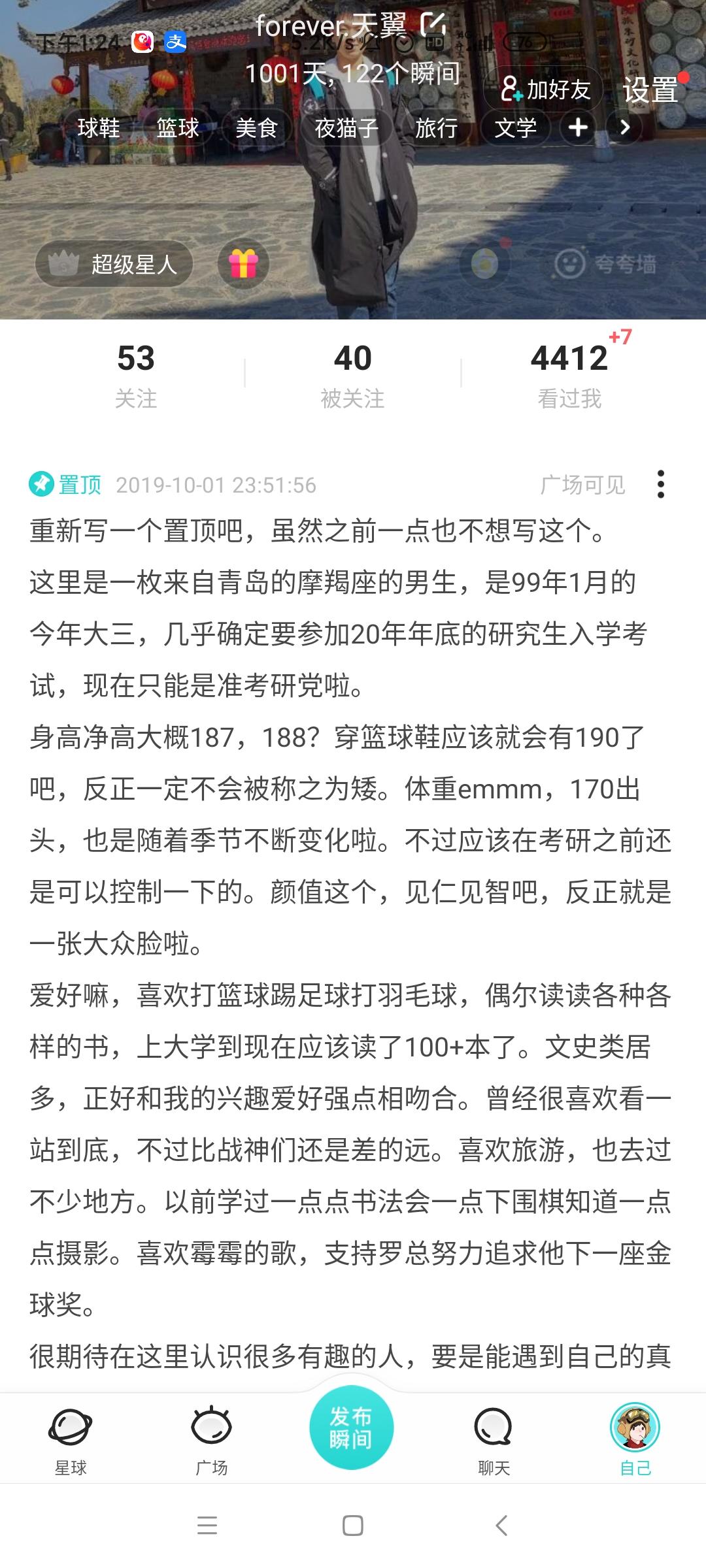Open the gift box icon
The width and height of the screenshot is (706, 1568).
(243, 264)
